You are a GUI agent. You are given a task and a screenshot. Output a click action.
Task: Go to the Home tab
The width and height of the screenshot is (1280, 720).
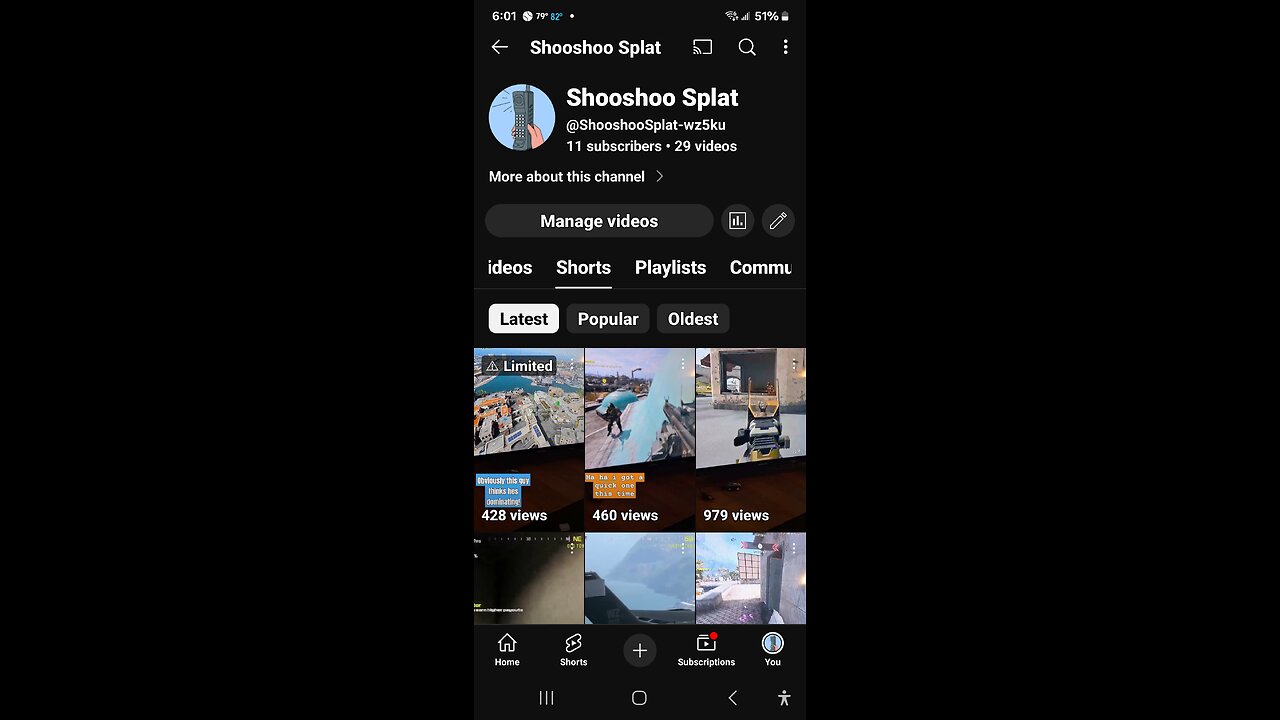pos(507,649)
